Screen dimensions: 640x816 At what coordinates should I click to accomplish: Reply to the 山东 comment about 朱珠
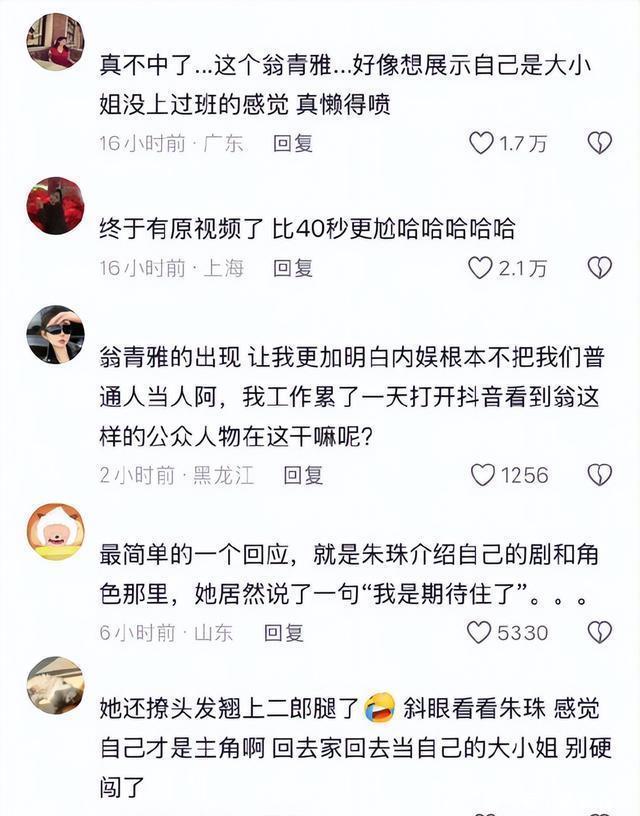click(x=284, y=632)
